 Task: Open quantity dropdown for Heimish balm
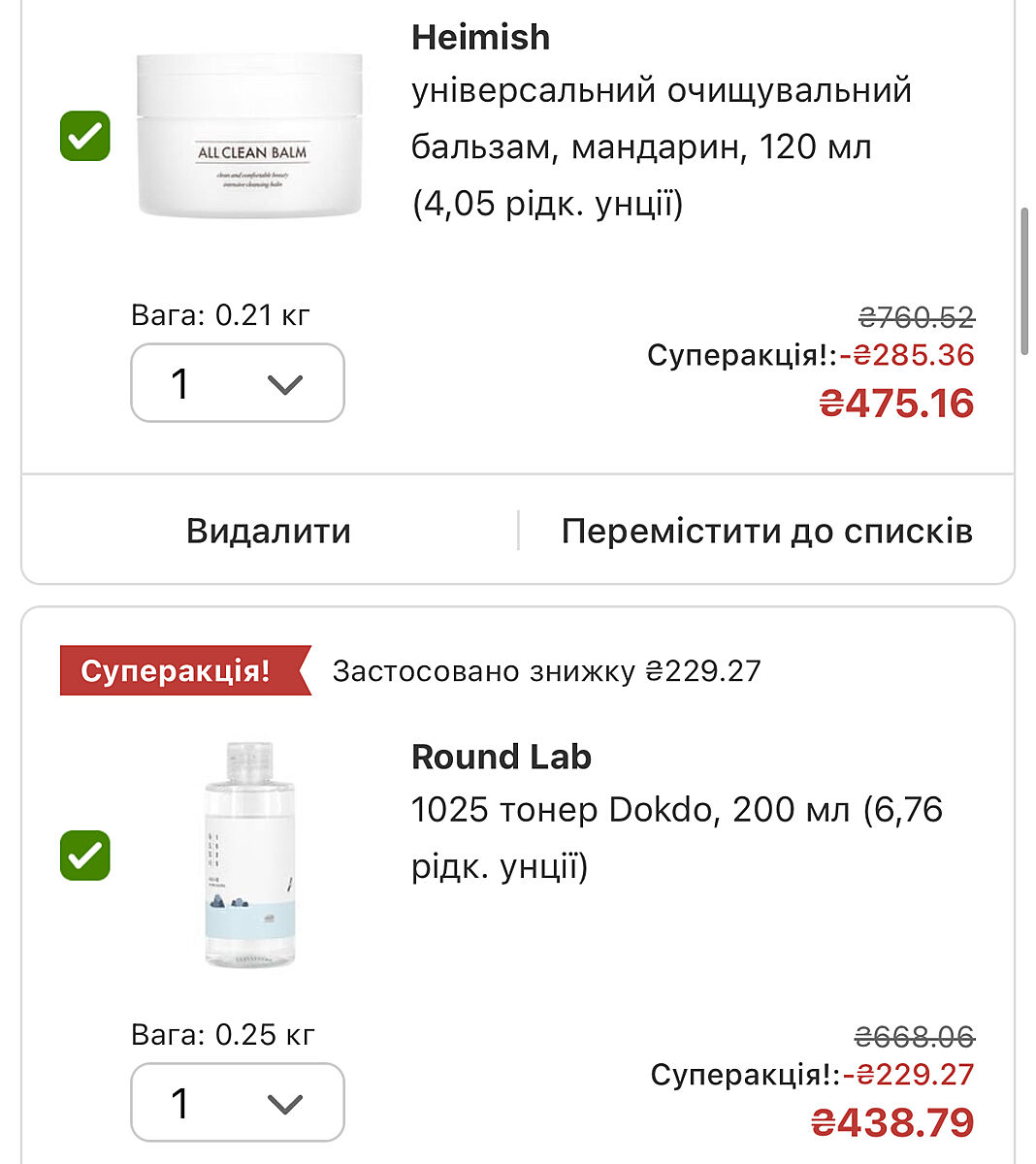point(238,383)
